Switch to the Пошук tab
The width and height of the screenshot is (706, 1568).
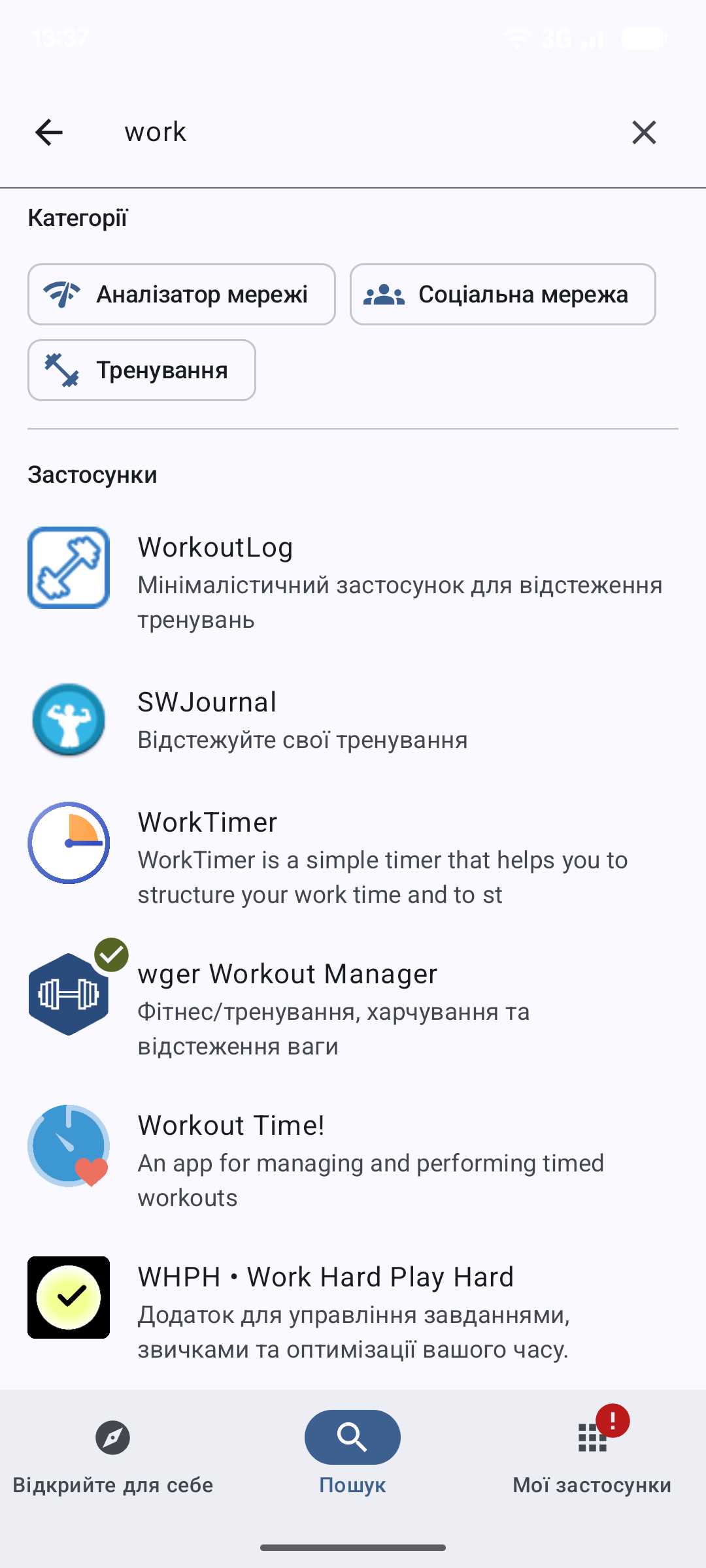pyautogui.click(x=353, y=1454)
